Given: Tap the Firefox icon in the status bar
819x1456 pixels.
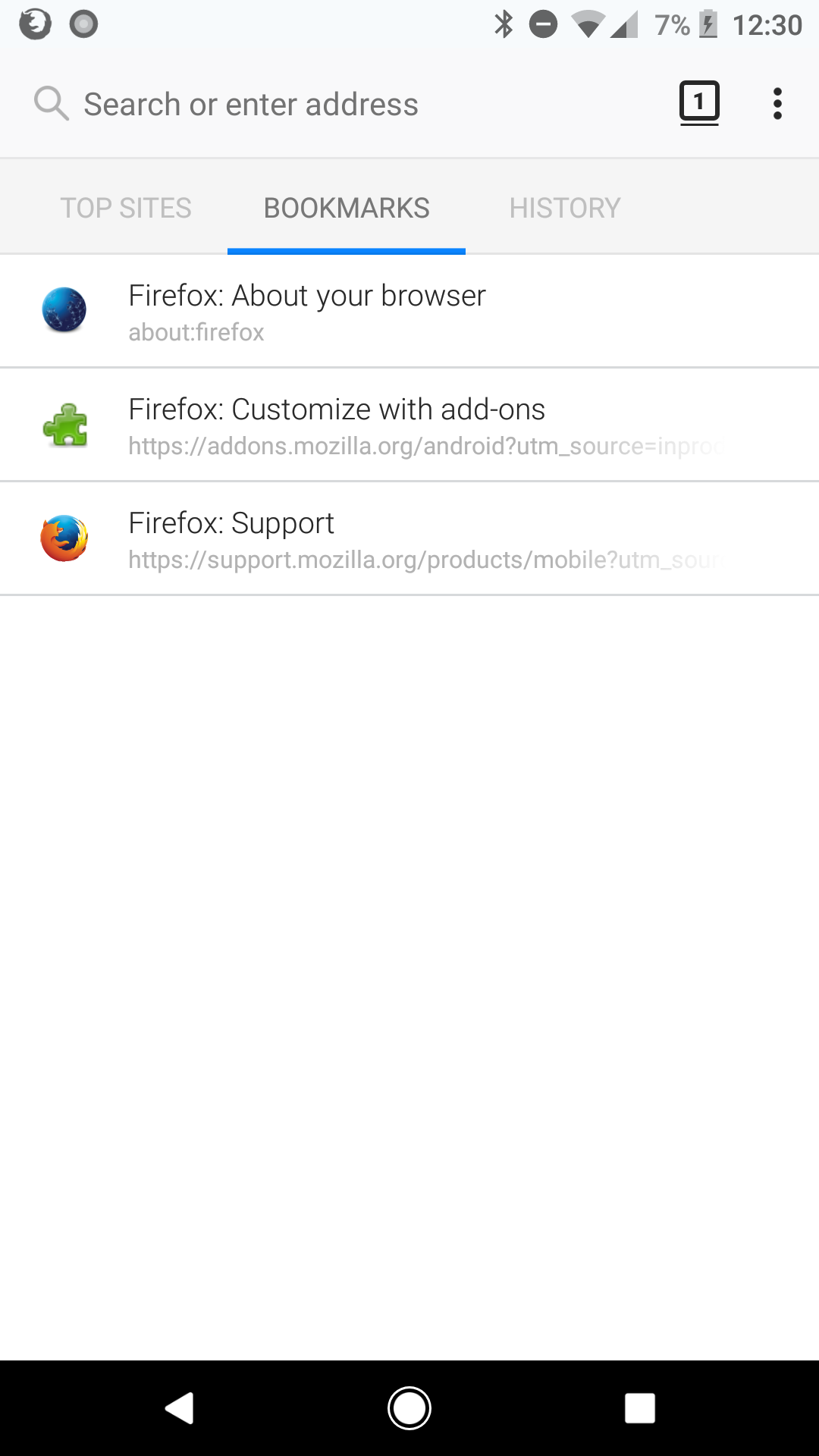Looking at the screenshot, I should pos(34,24).
